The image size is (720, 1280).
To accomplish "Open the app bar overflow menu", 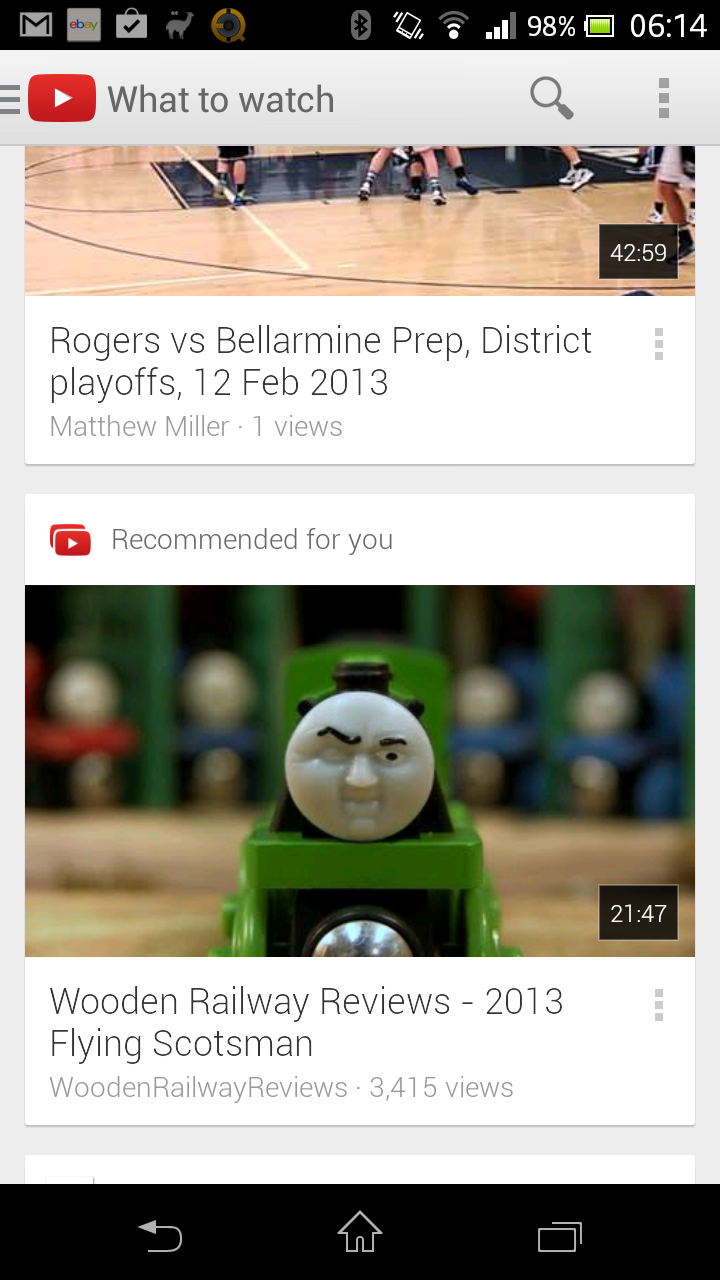I will click(663, 99).
